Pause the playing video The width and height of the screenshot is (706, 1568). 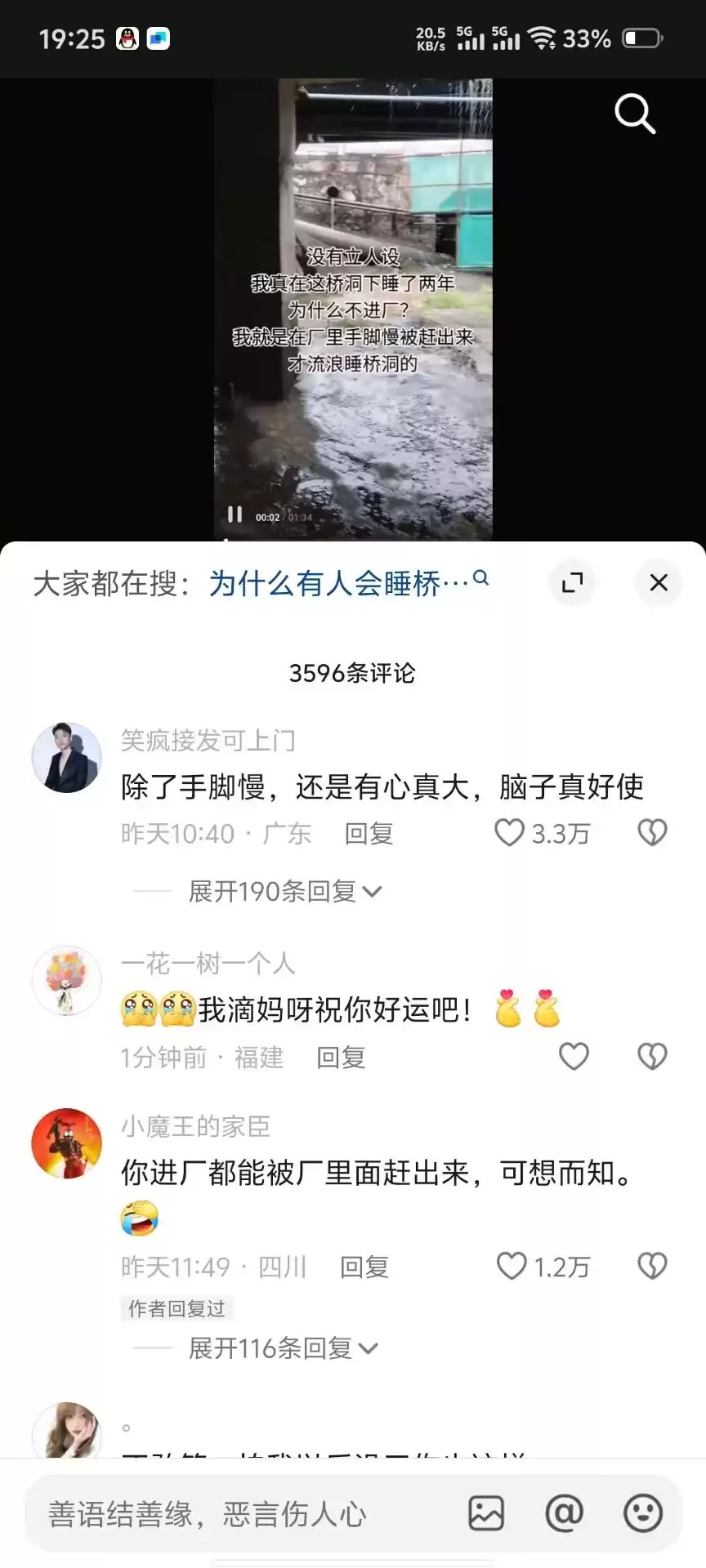[x=235, y=514]
